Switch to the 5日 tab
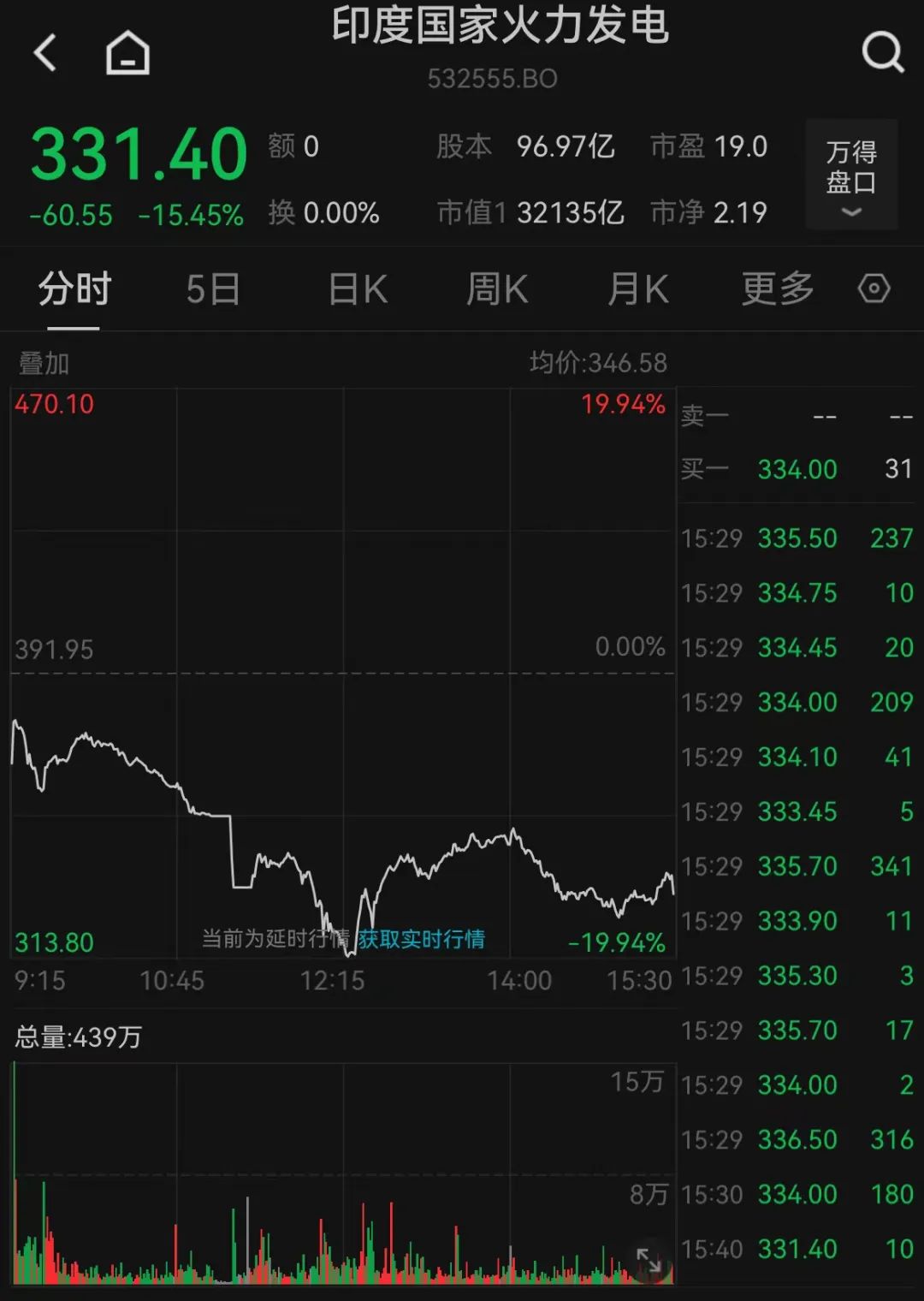924x1301 pixels. coord(213,289)
